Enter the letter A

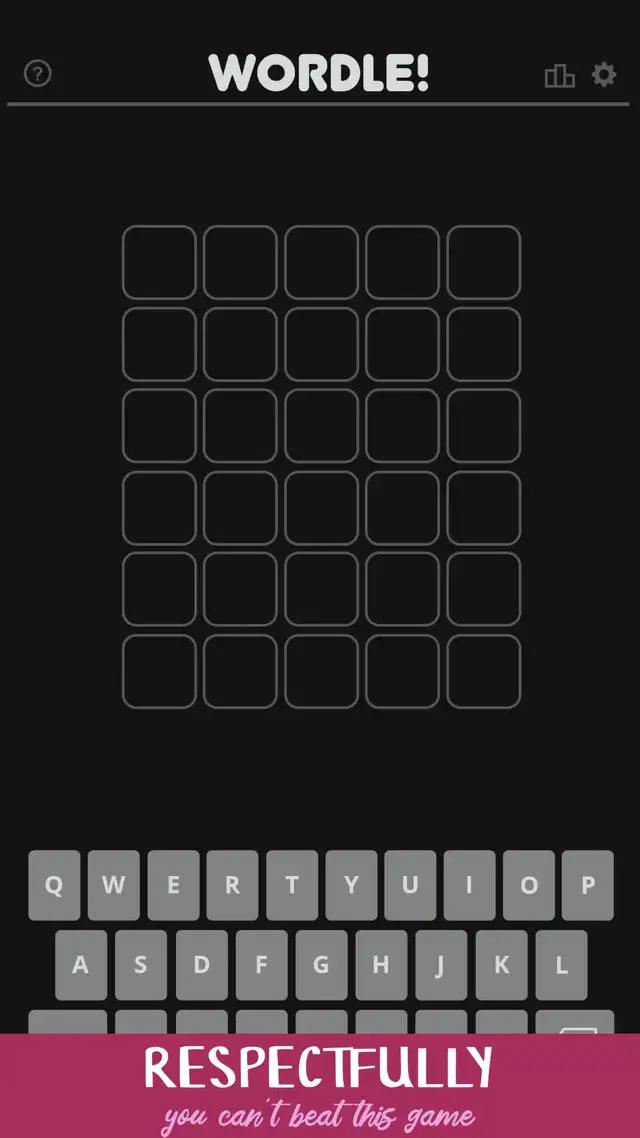click(x=81, y=965)
